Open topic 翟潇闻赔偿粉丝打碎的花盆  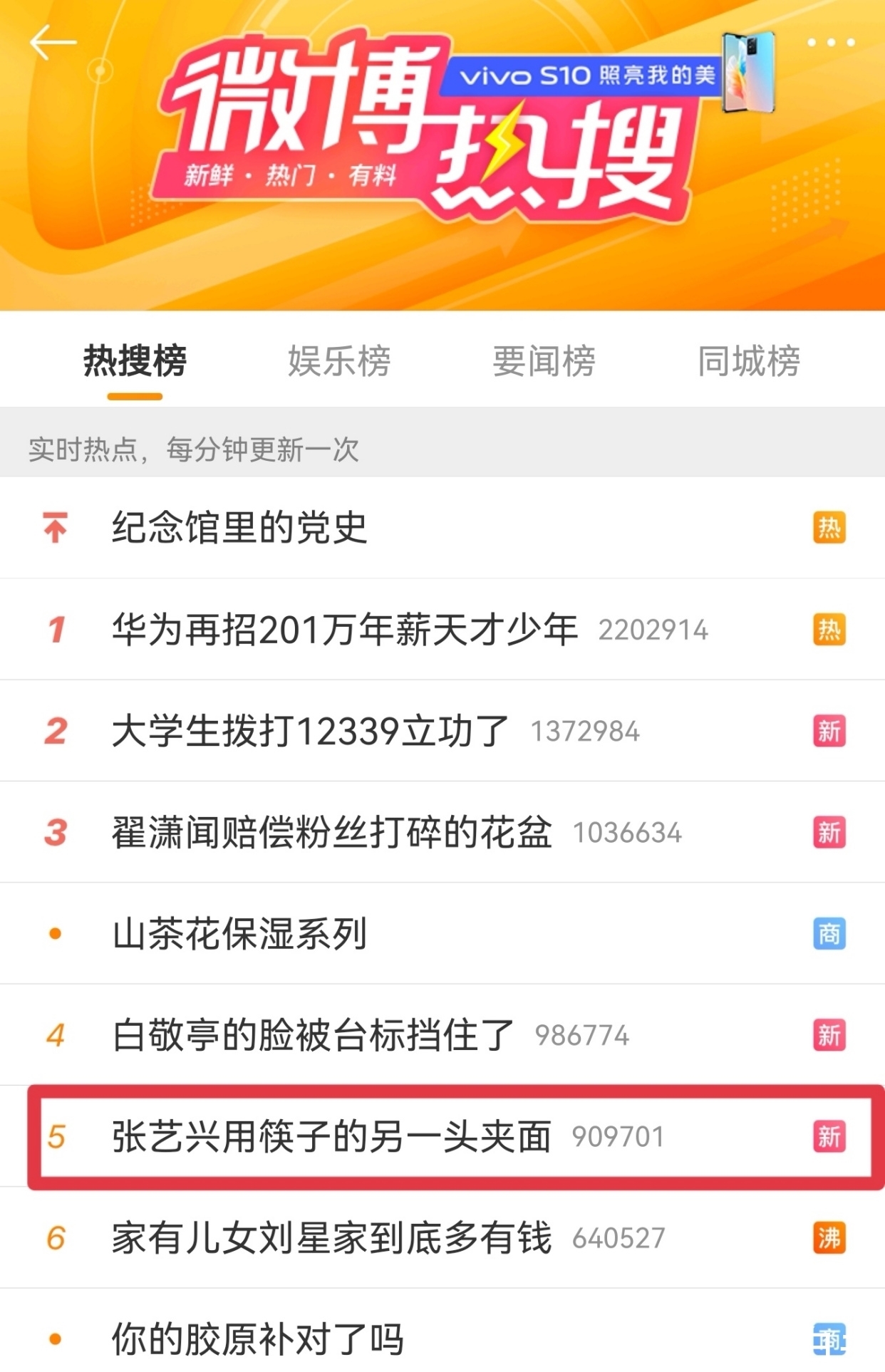pyautogui.click(x=333, y=833)
